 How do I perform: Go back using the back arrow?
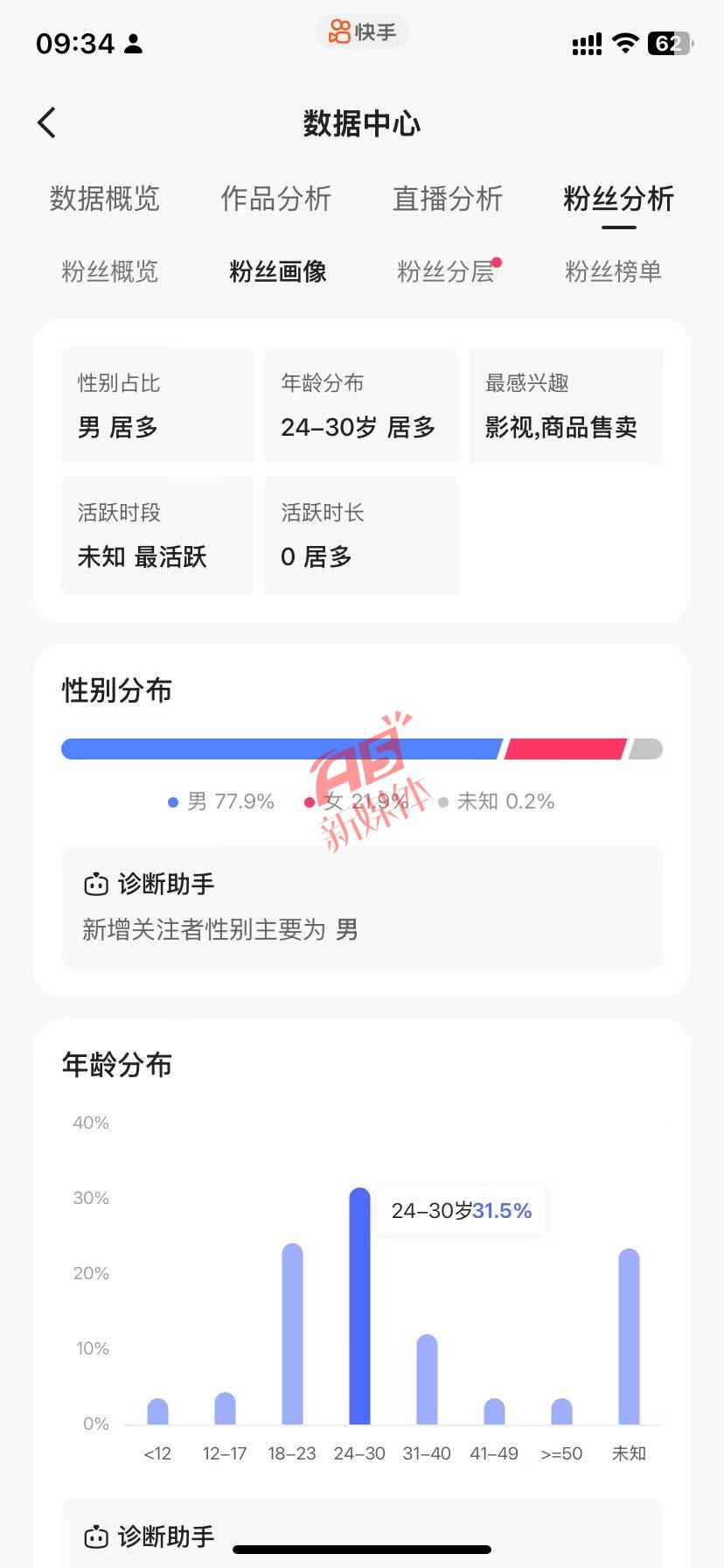[x=47, y=122]
